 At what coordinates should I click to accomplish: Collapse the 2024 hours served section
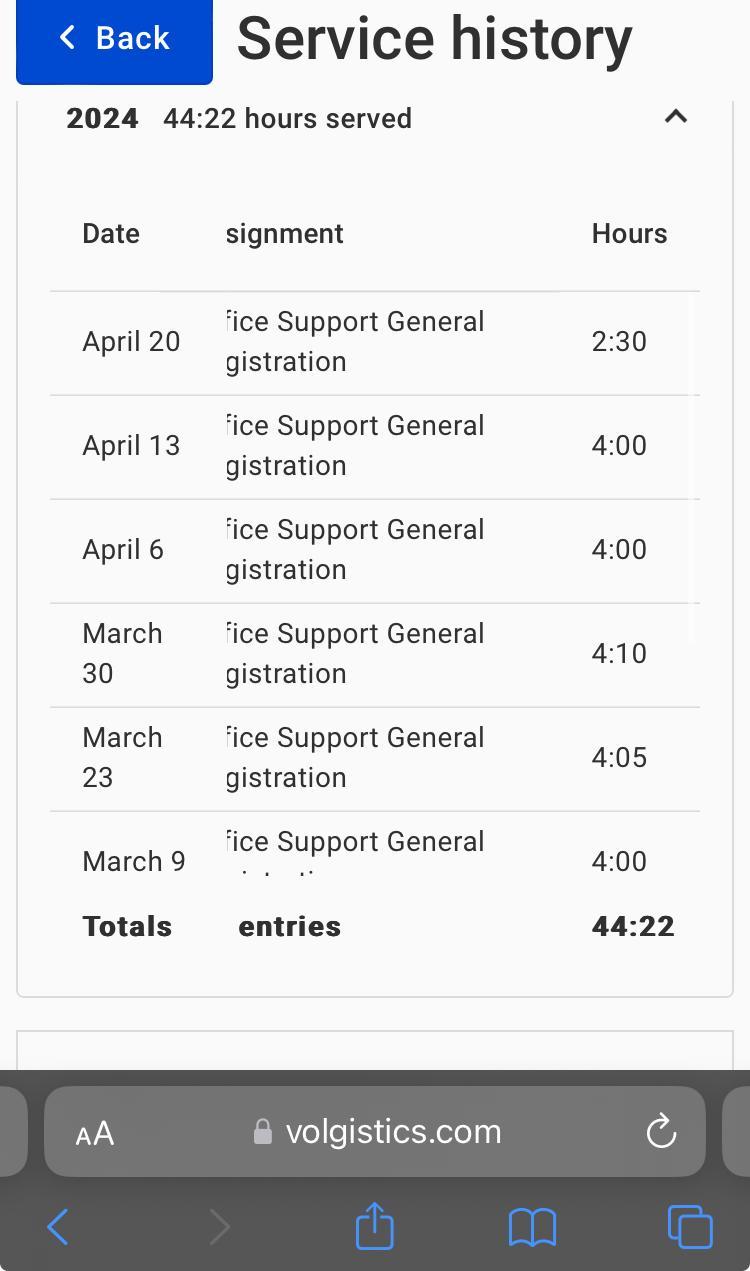tap(676, 117)
